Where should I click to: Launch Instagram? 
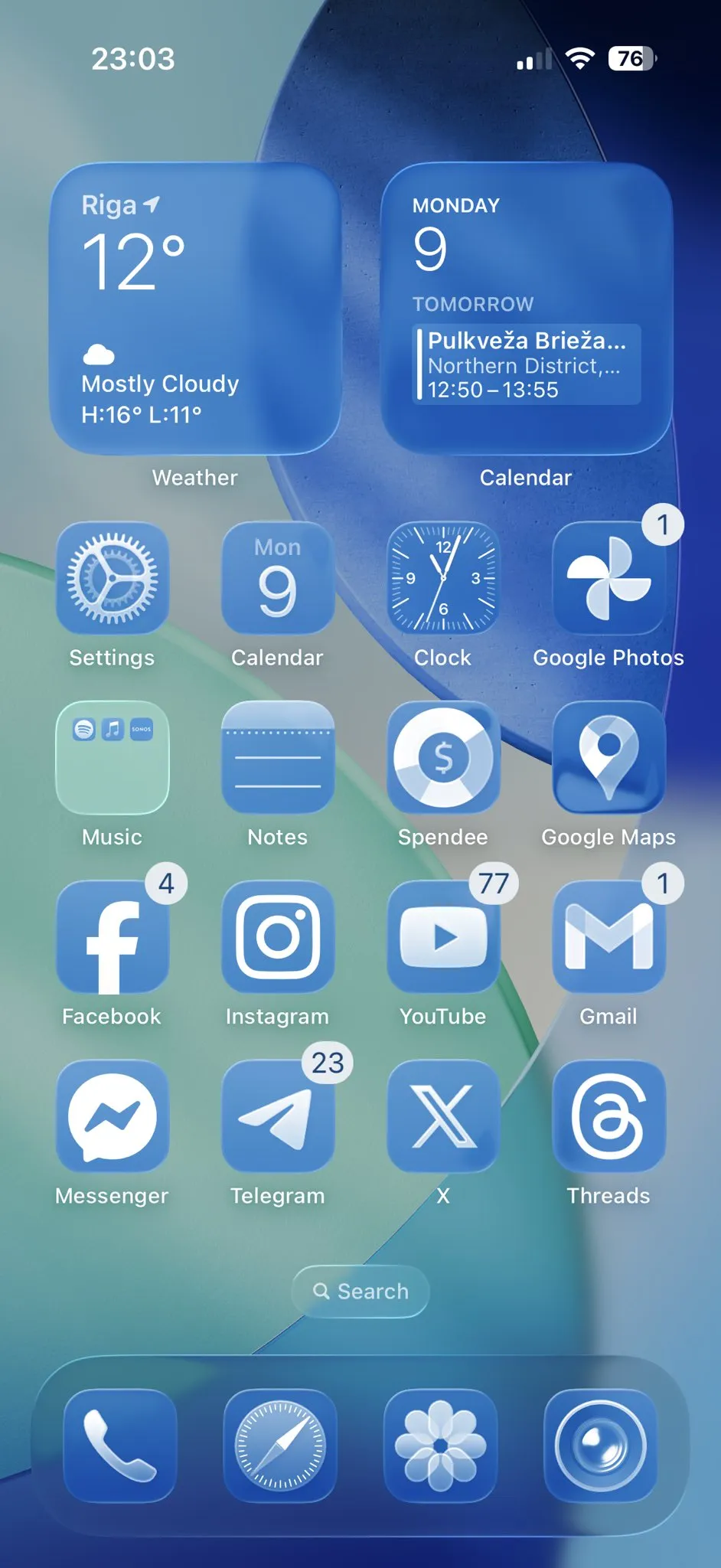[x=278, y=937]
